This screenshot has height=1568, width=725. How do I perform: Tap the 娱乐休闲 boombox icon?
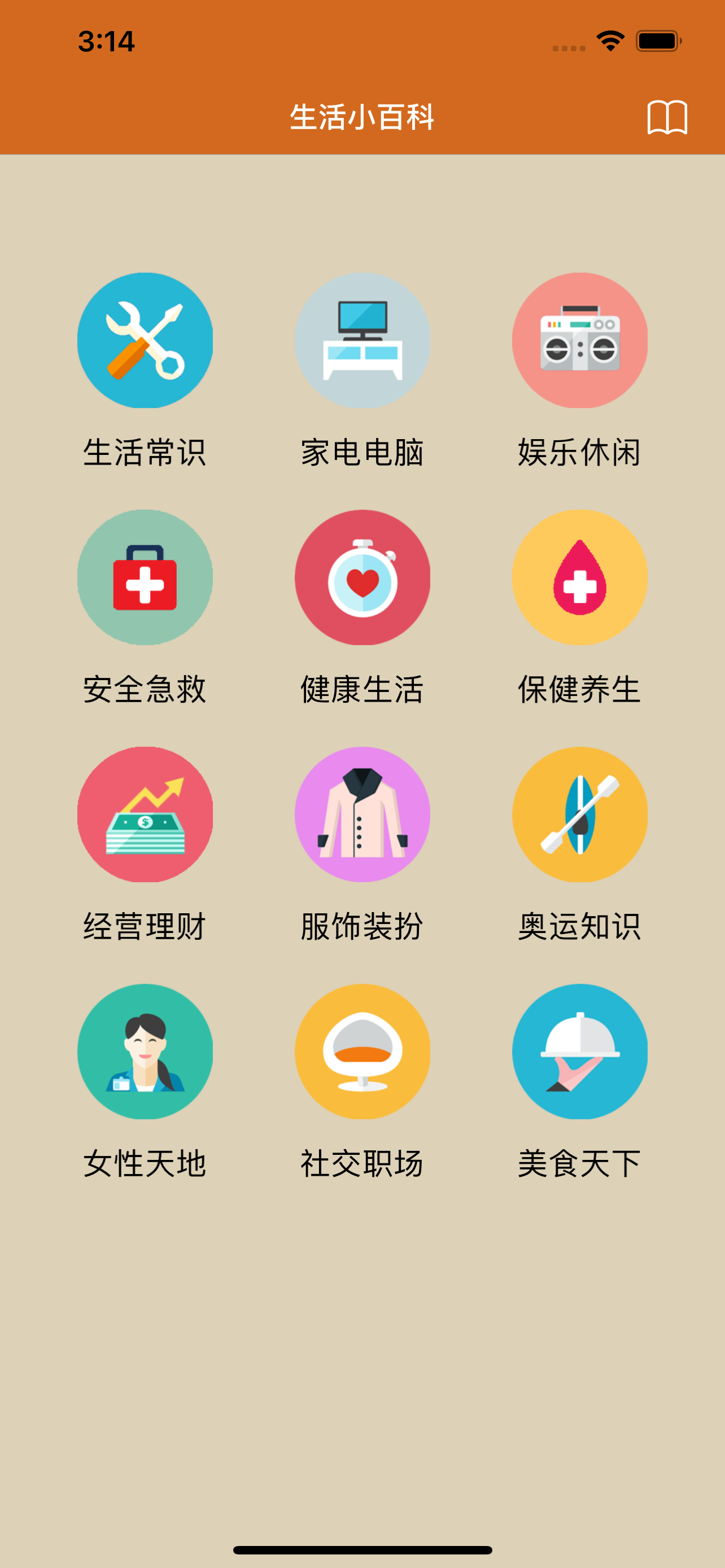coord(579,342)
